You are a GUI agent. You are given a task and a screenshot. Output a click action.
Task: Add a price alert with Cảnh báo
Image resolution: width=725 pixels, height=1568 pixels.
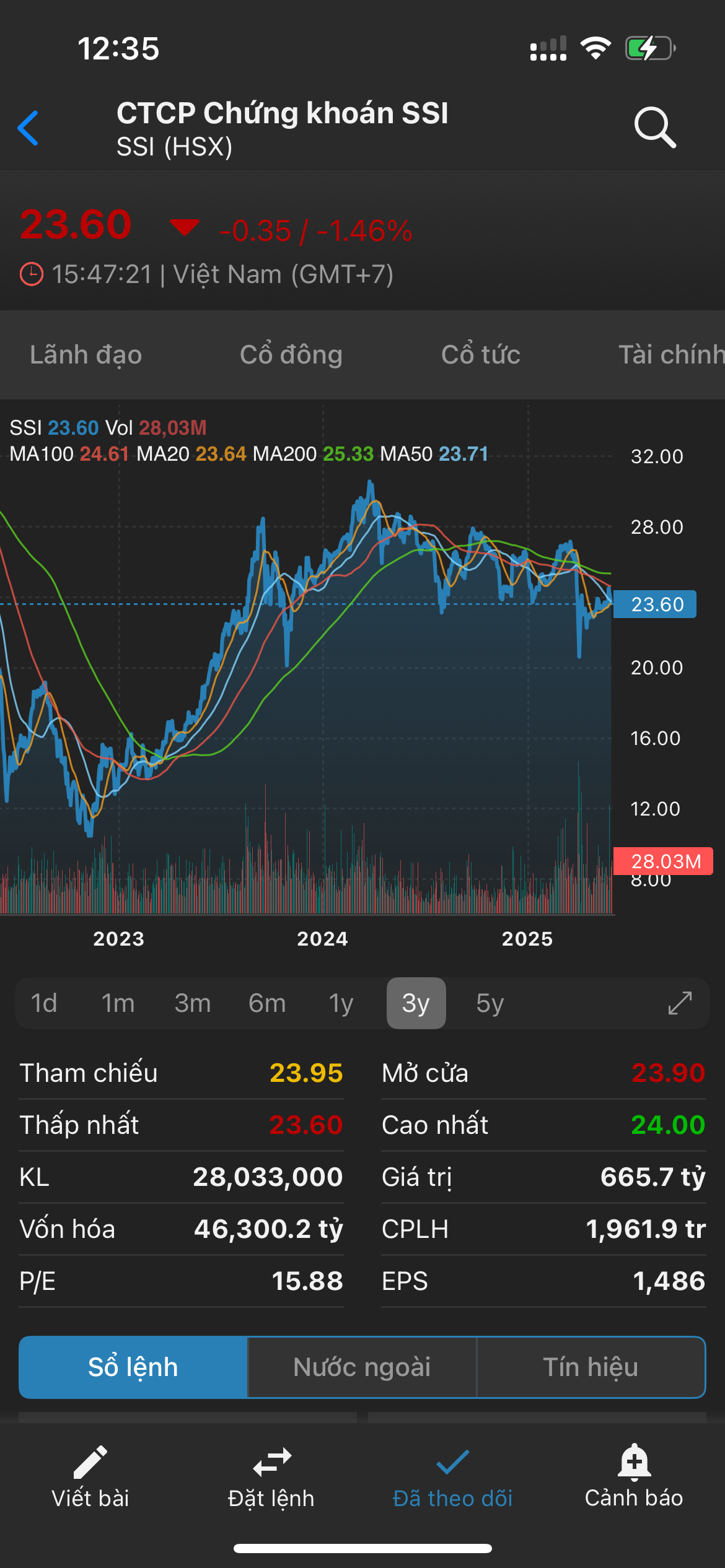pyautogui.click(x=634, y=1477)
